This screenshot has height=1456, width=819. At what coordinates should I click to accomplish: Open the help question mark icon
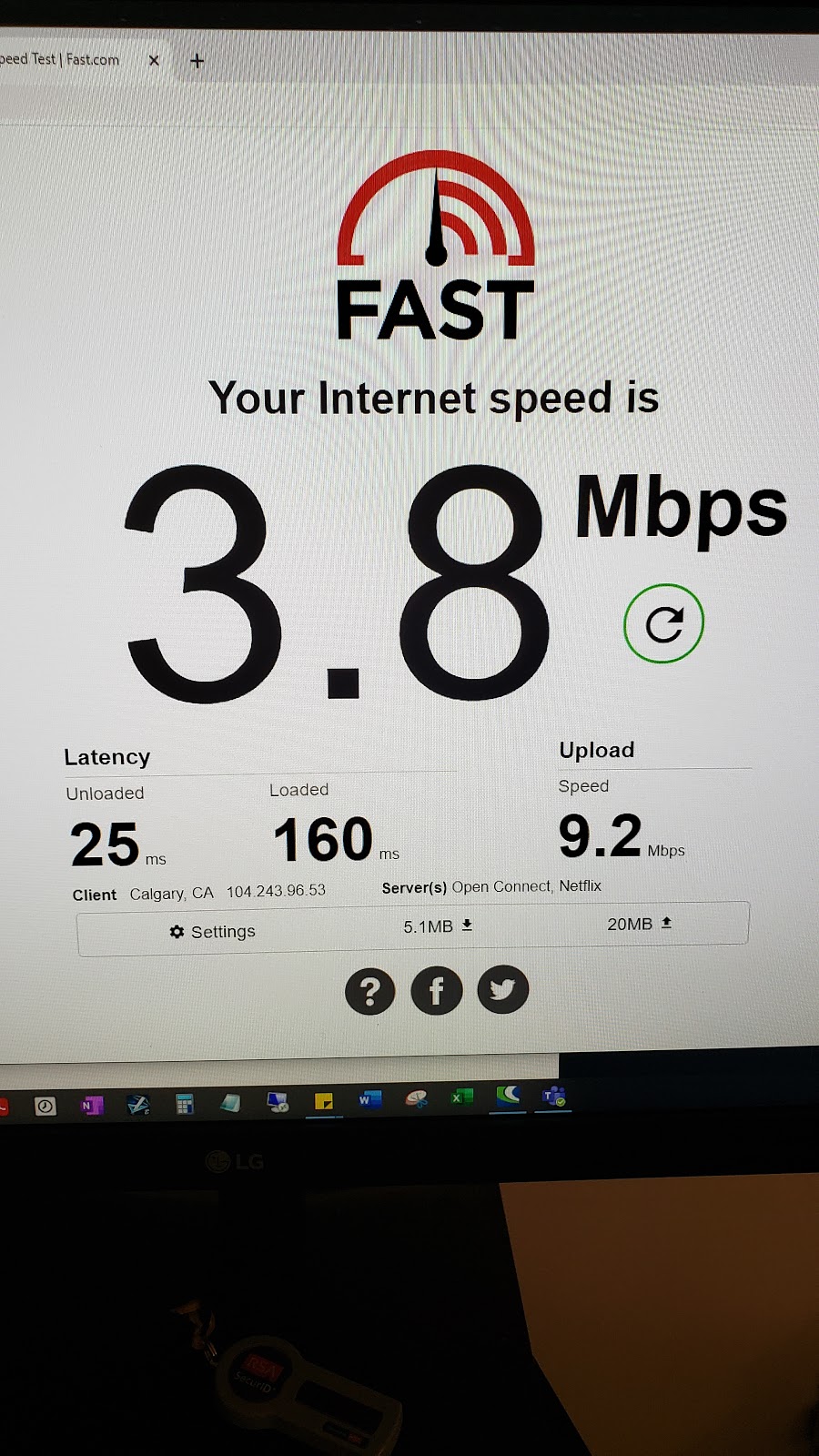[x=369, y=991]
